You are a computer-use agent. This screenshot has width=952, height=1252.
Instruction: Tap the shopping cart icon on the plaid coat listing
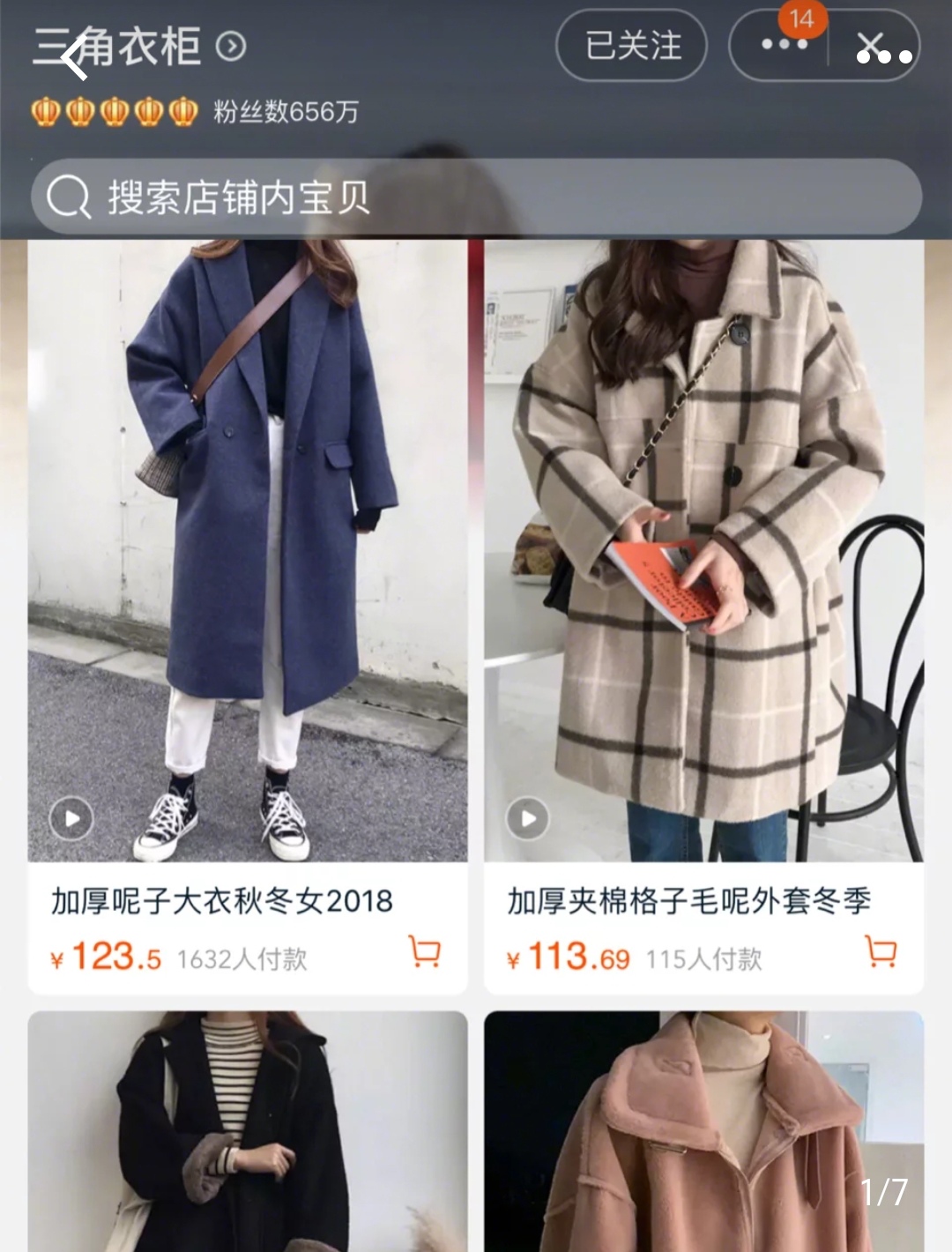(x=879, y=952)
